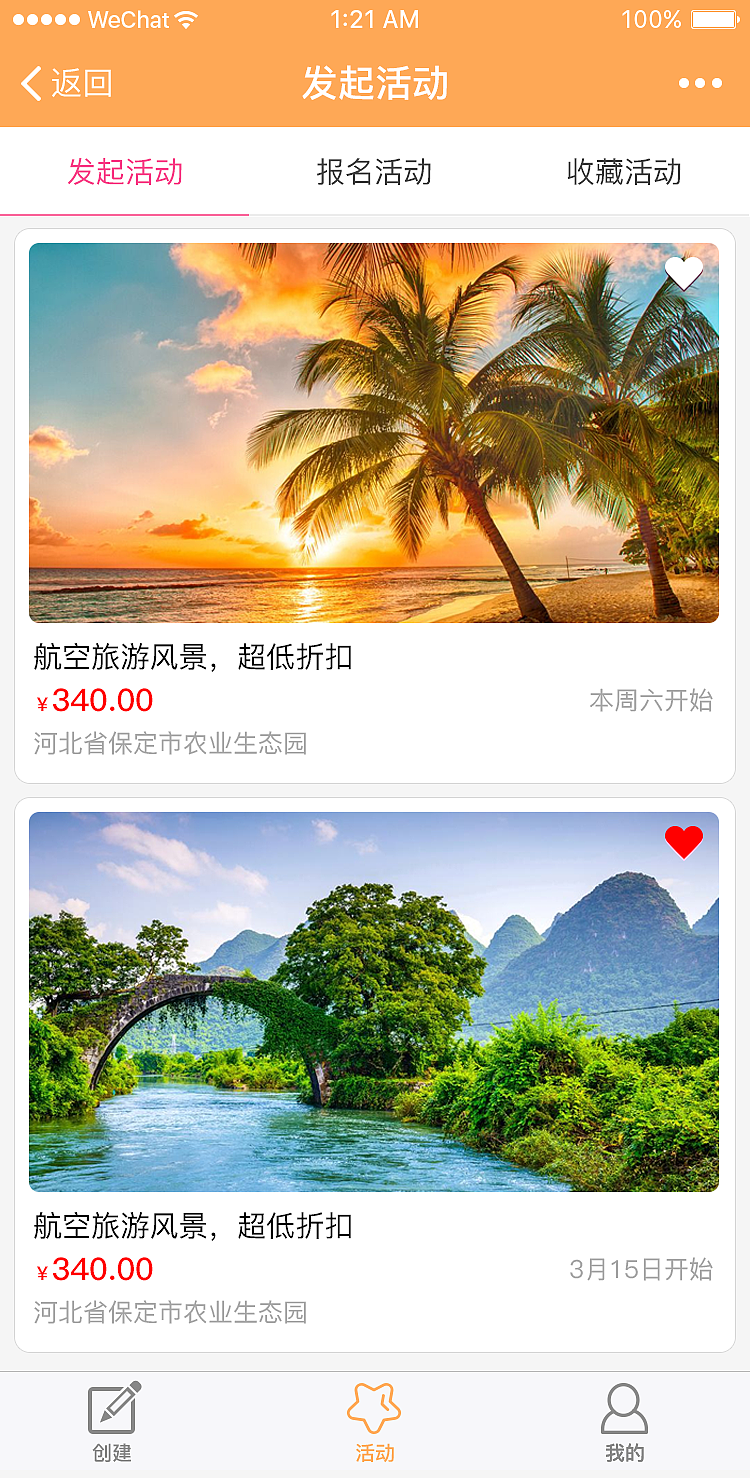Select the 发起活动 tab
Viewport: 750px width, 1478px height.
(x=124, y=172)
